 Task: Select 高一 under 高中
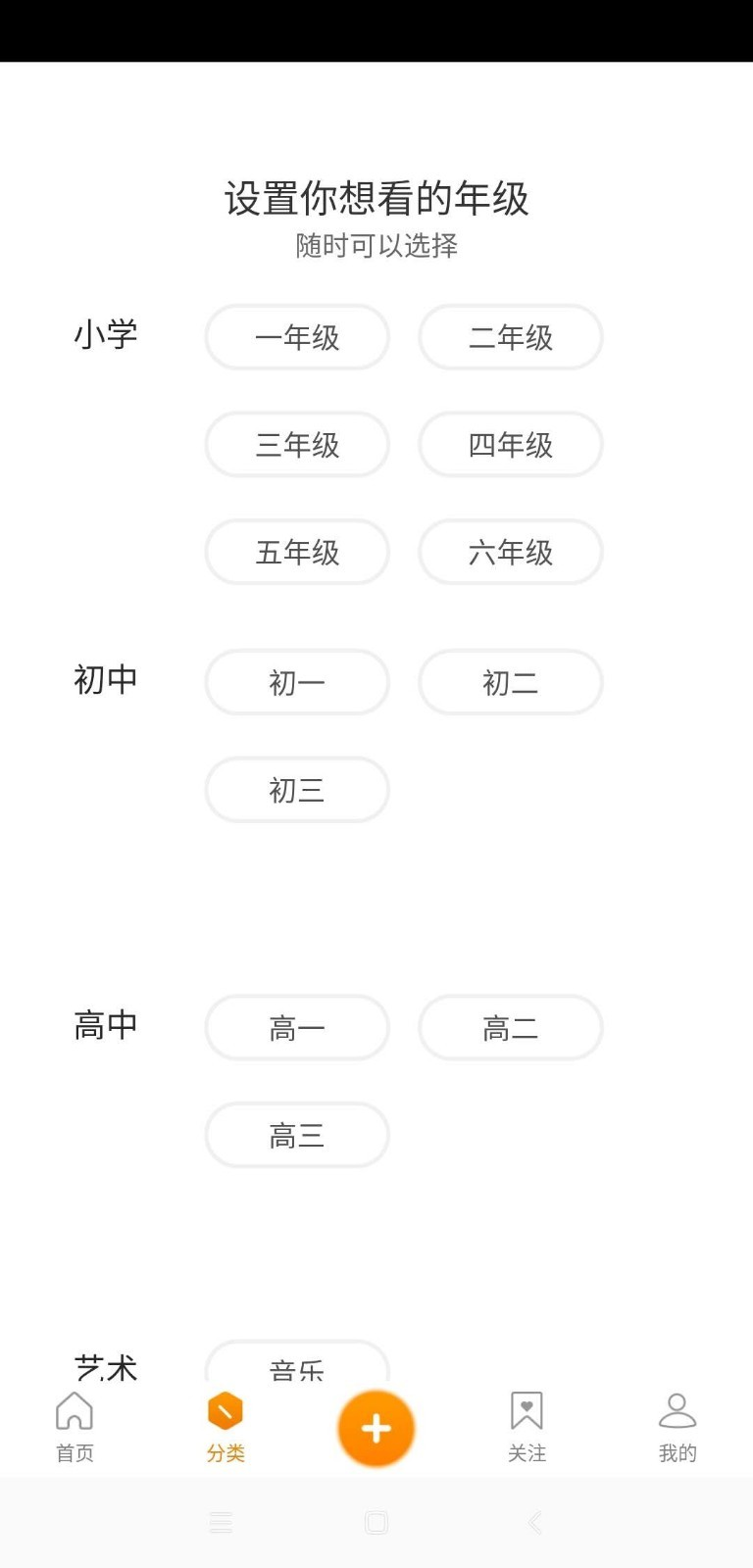pos(297,1028)
